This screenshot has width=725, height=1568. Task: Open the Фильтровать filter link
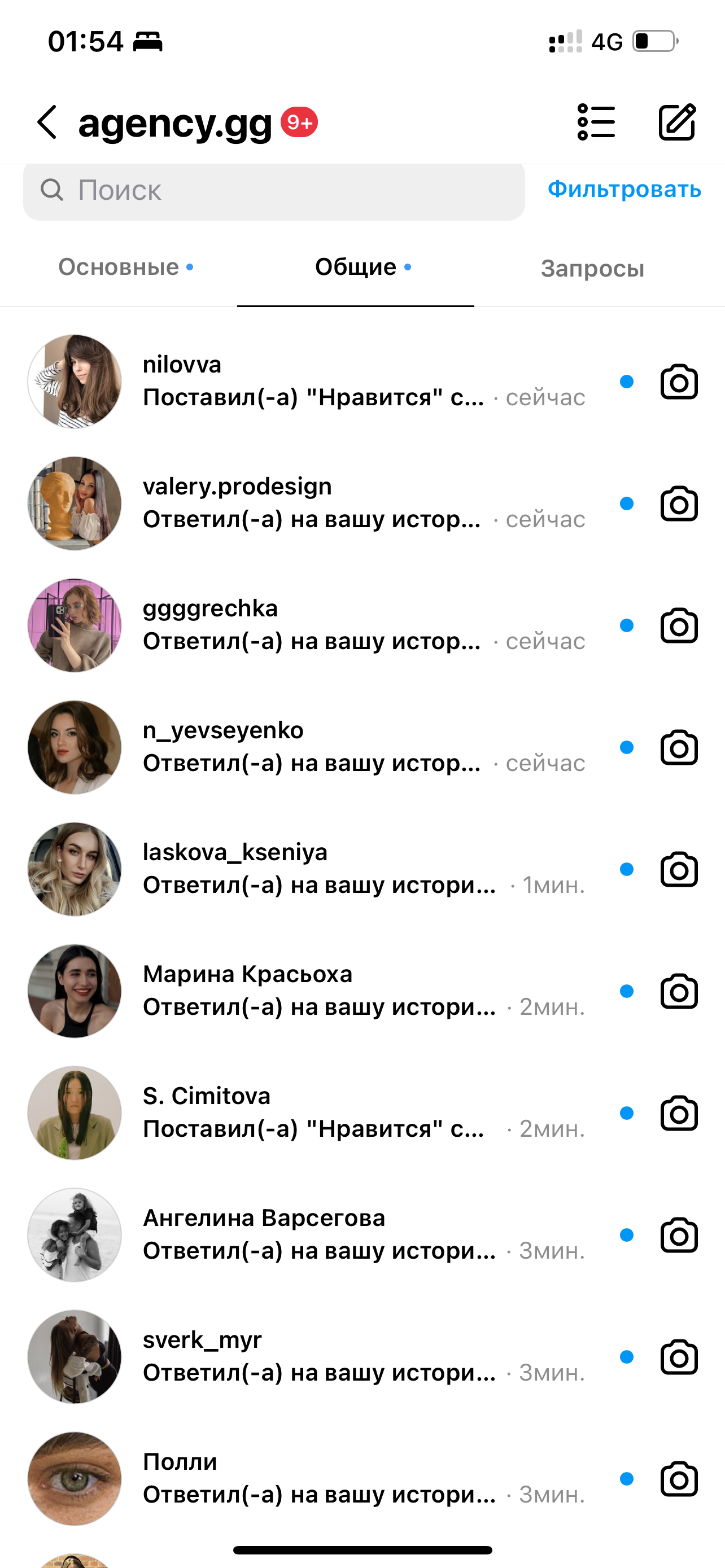click(624, 189)
